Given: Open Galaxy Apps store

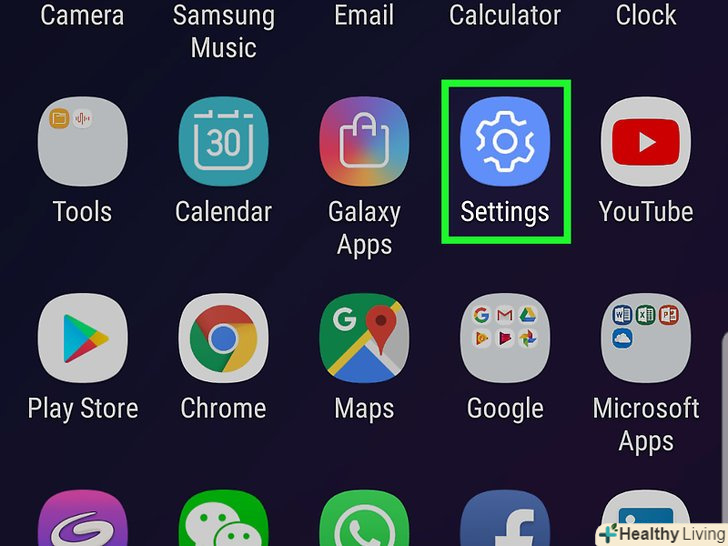Looking at the screenshot, I should click(x=364, y=143).
